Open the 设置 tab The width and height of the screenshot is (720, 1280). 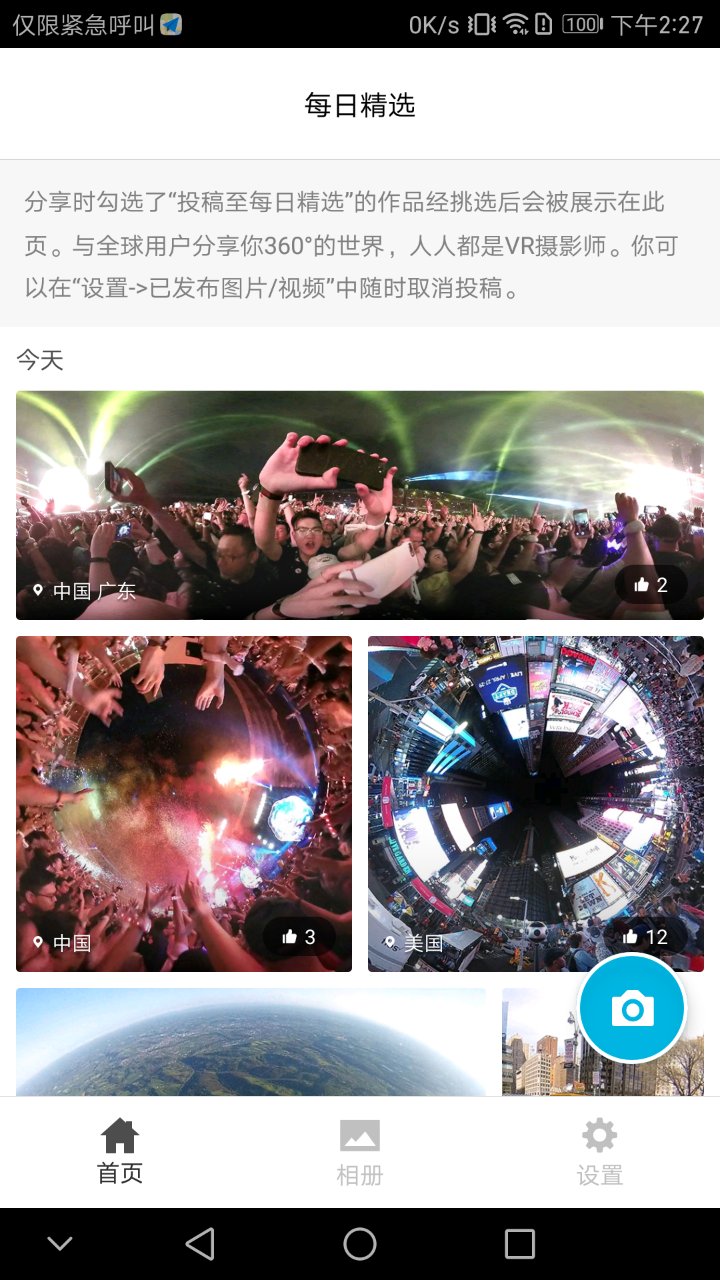[x=598, y=1150]
